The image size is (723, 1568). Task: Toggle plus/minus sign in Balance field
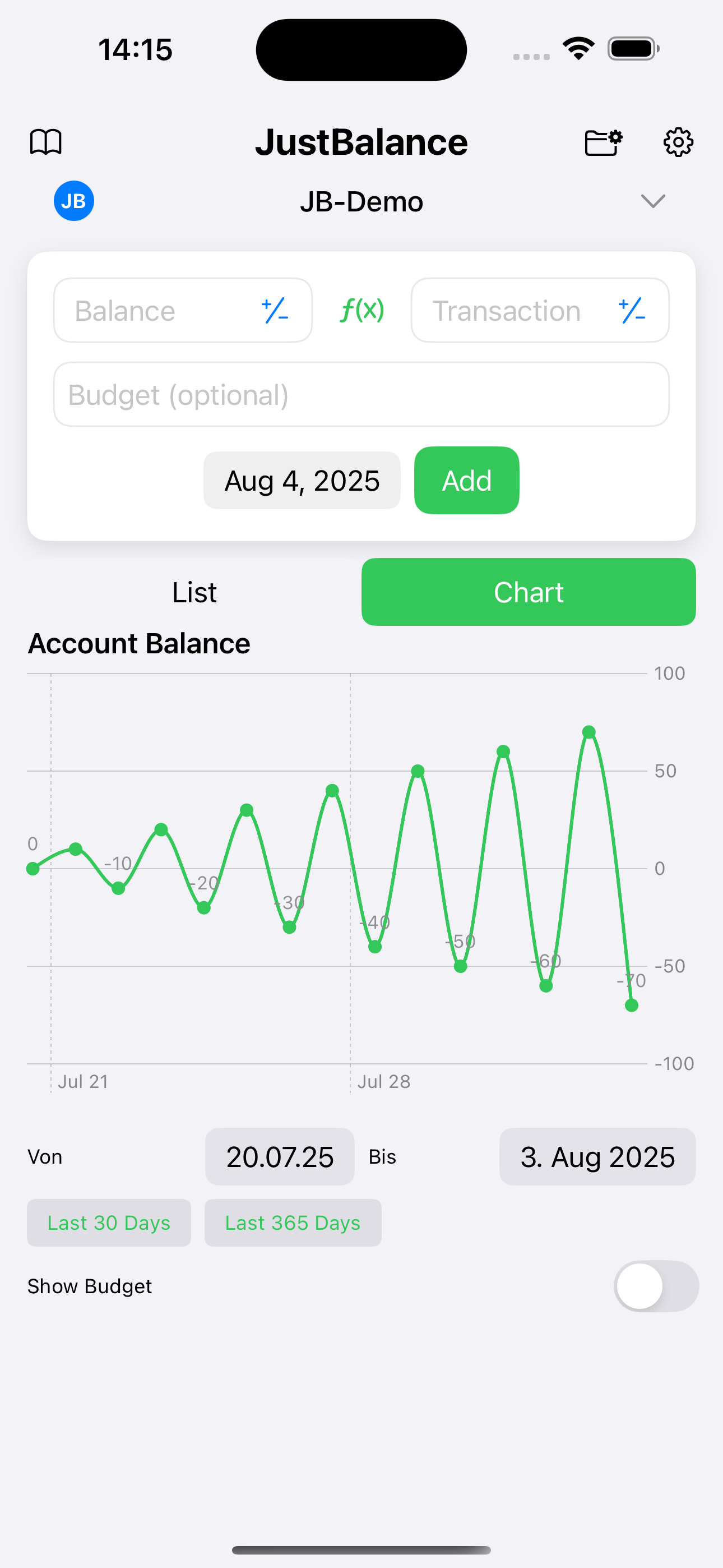pyautogui.click(x=275, y=311)
